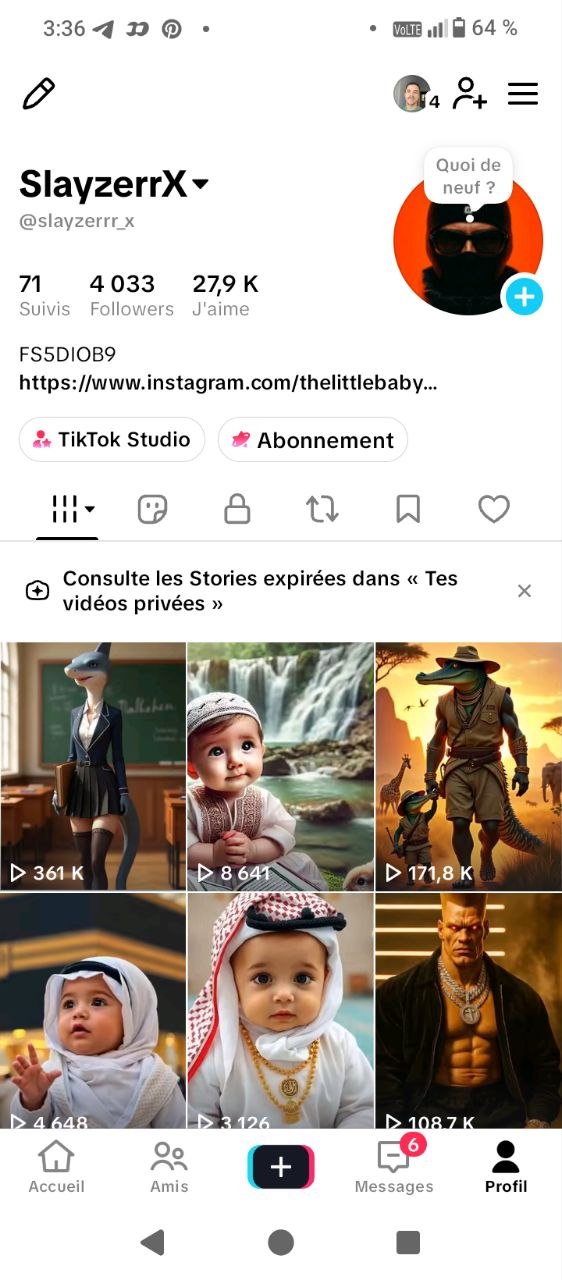Tap the pencil edit icon
Viewport: 562px width, 1280px height.
tap(38, 94)
